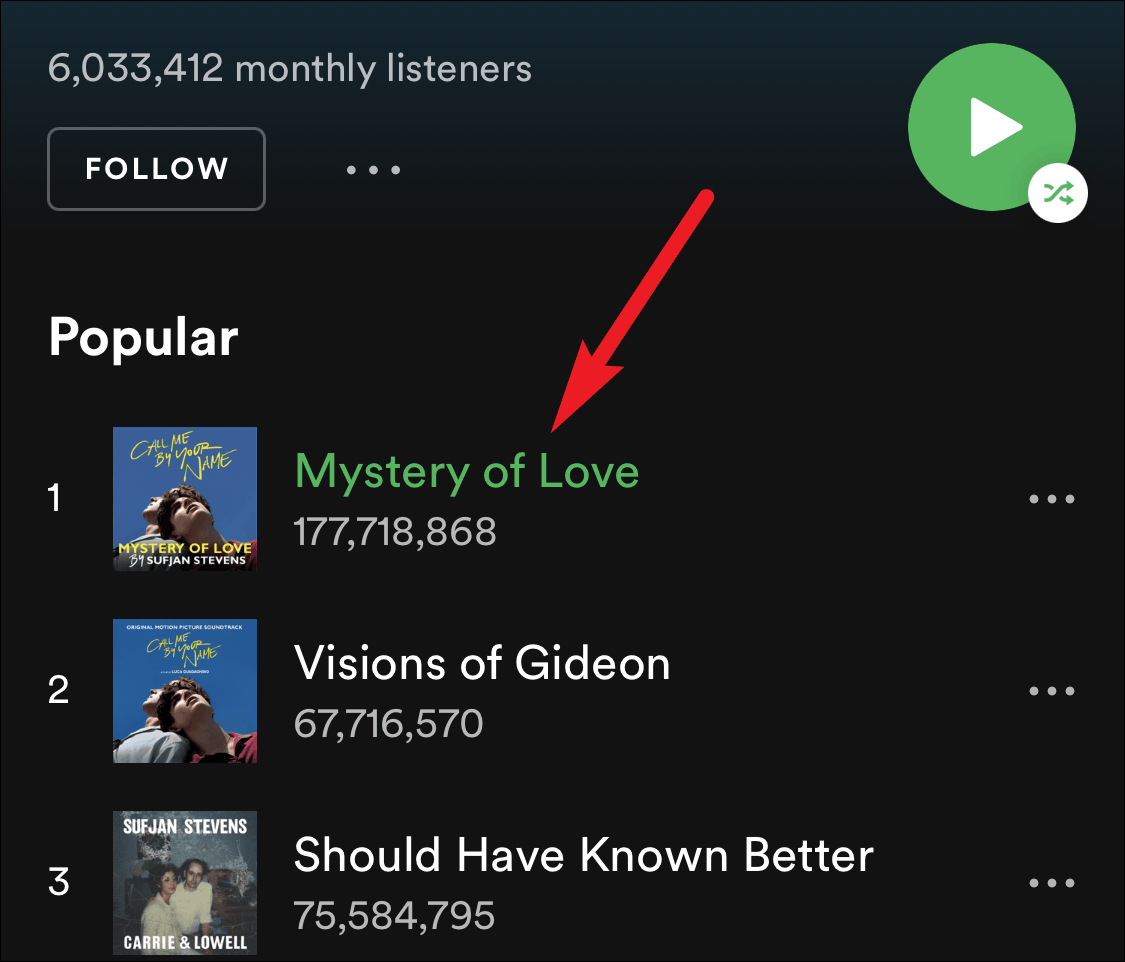1125x962 pixels.
Task: Start shuffle play with the green button
Action: [x=991, y=128]
